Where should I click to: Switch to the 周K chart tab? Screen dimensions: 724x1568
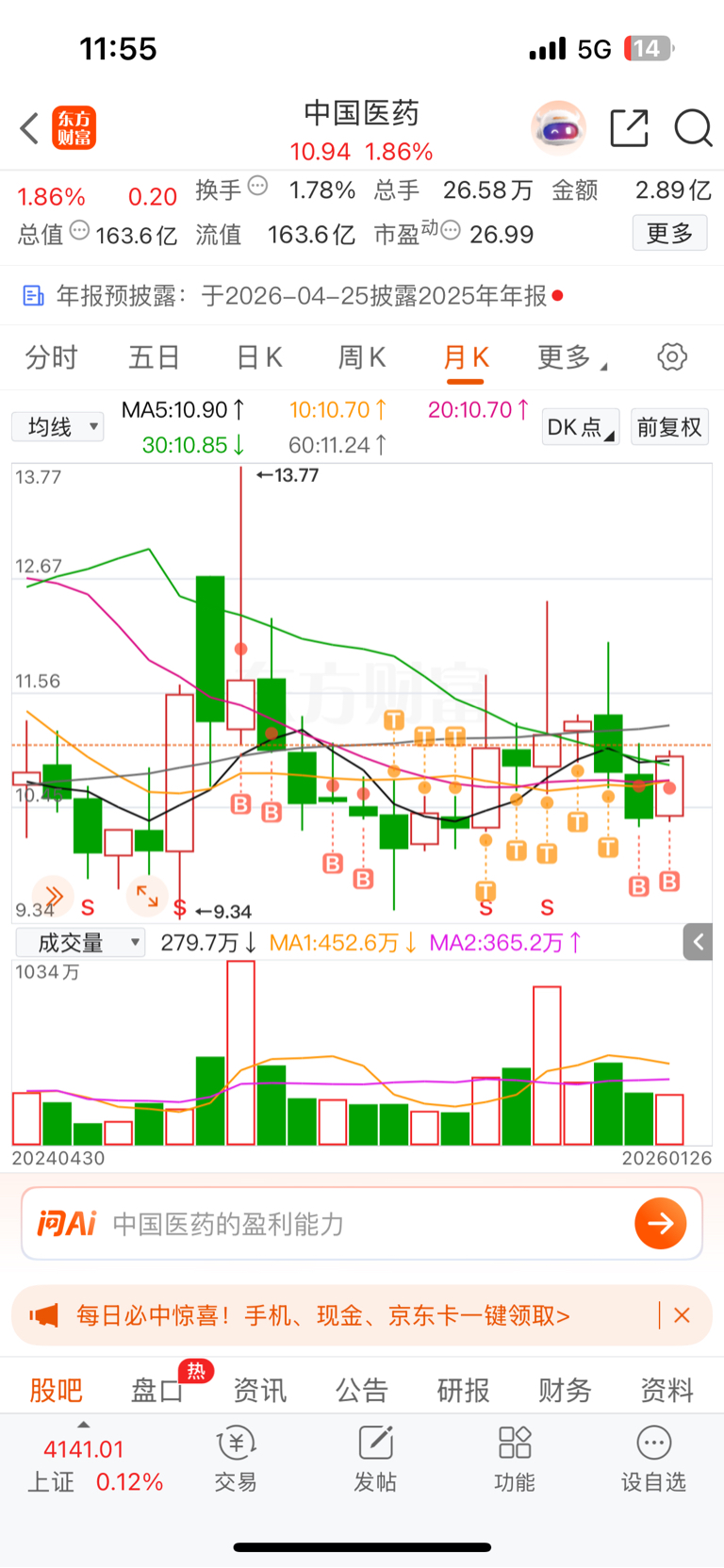pos(362,357)
